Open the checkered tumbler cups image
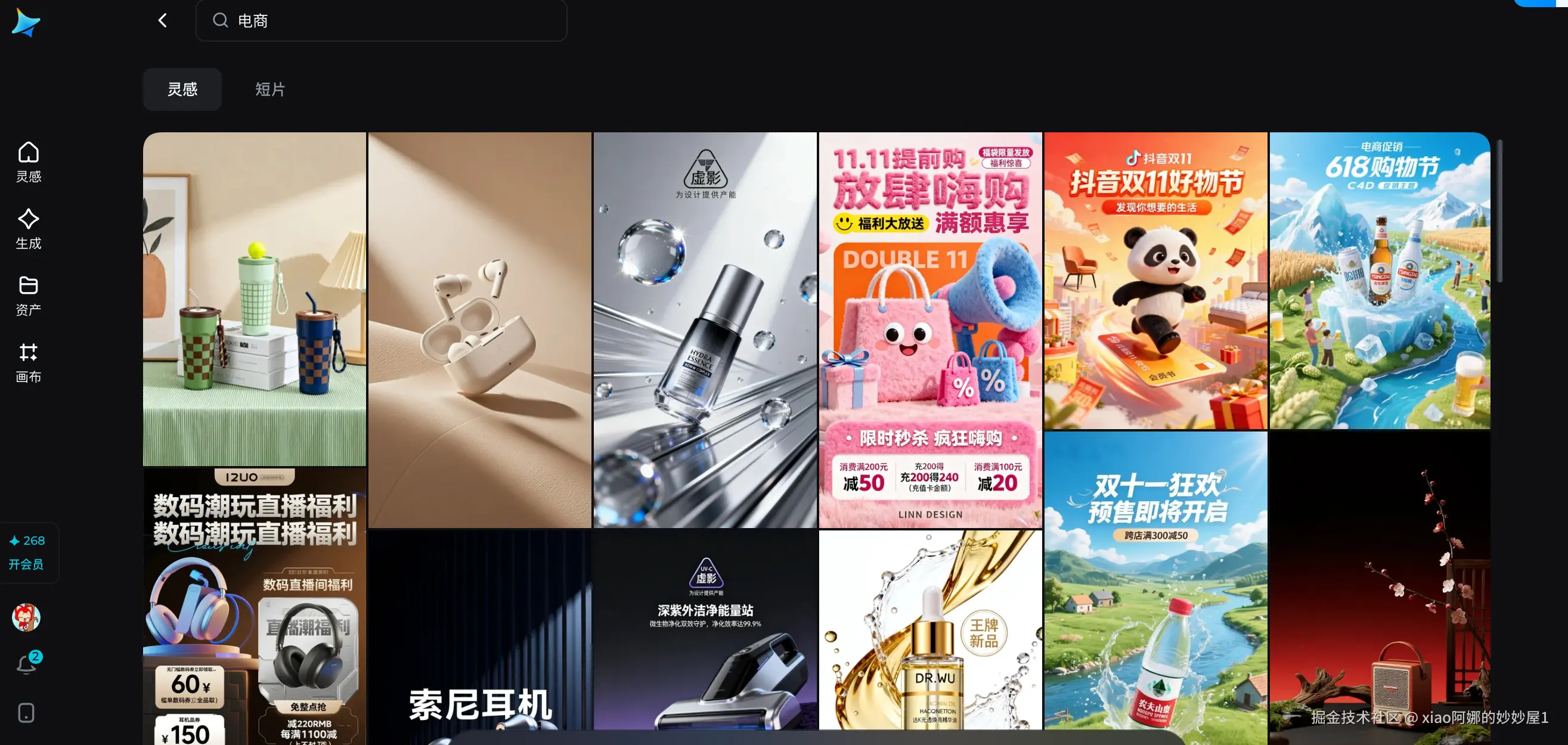Viewport: 1568px width, 745px height. (x=255, y=298)
